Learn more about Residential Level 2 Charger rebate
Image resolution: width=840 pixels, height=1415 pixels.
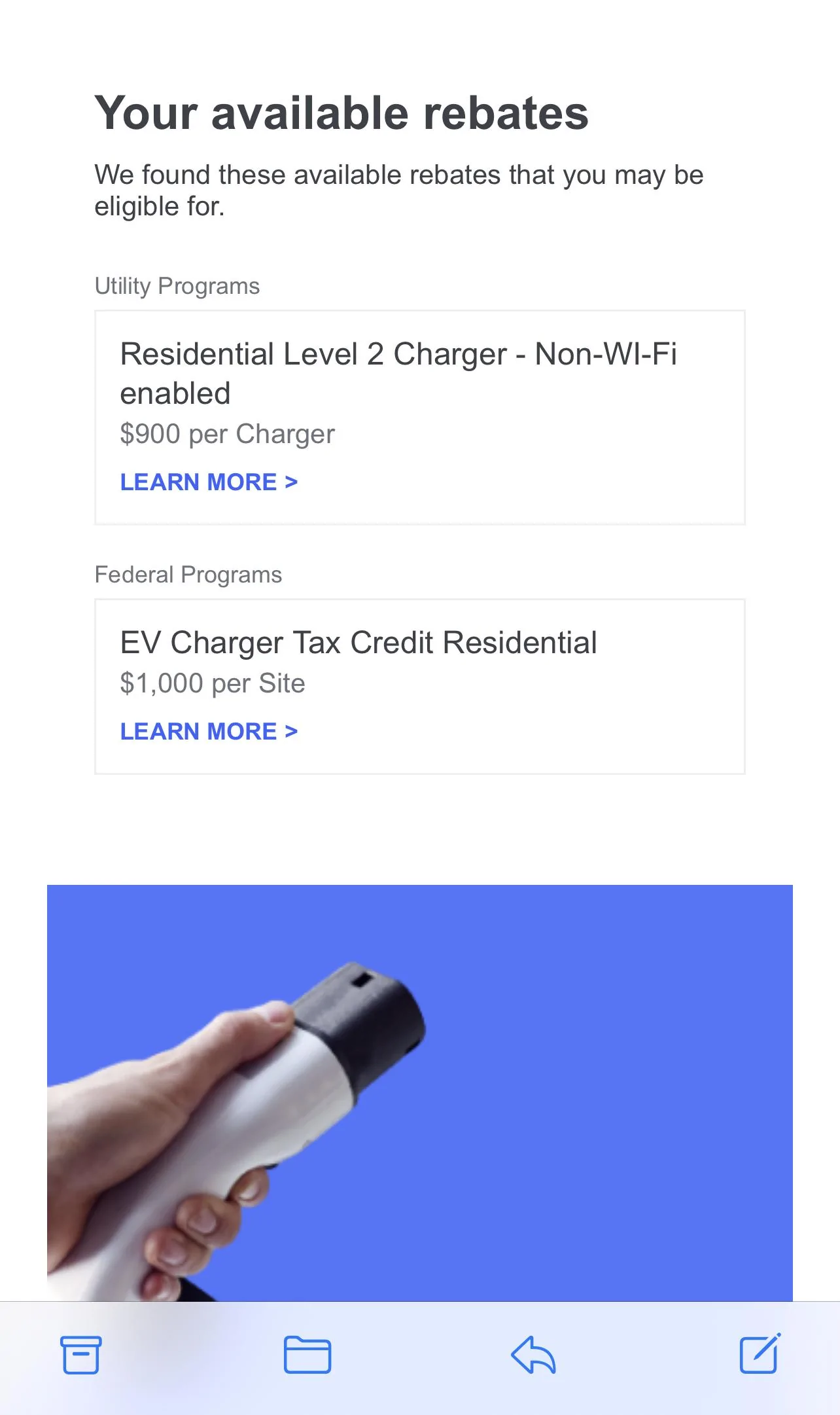coord(209,482)
